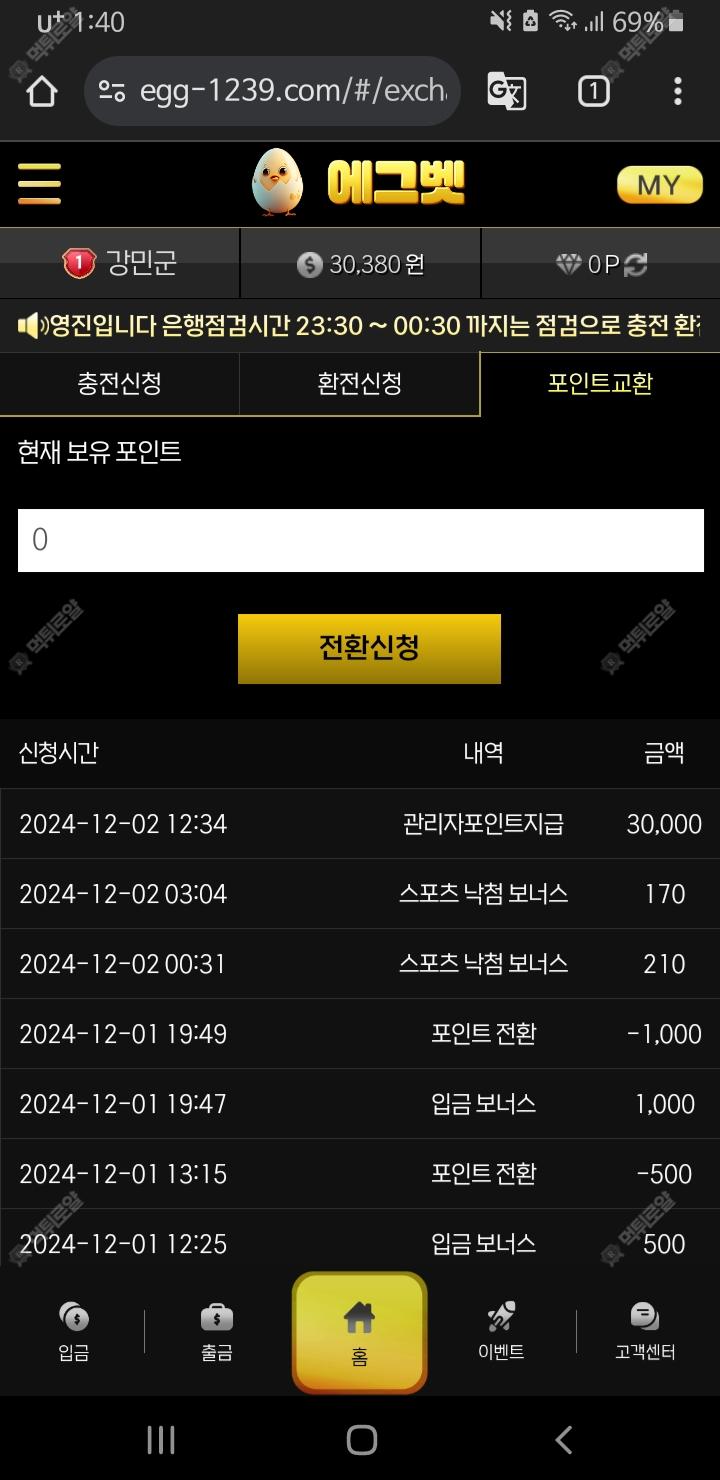Tap the browser home icon
This screenshot has width=720, height=1480.
point(42,91)
